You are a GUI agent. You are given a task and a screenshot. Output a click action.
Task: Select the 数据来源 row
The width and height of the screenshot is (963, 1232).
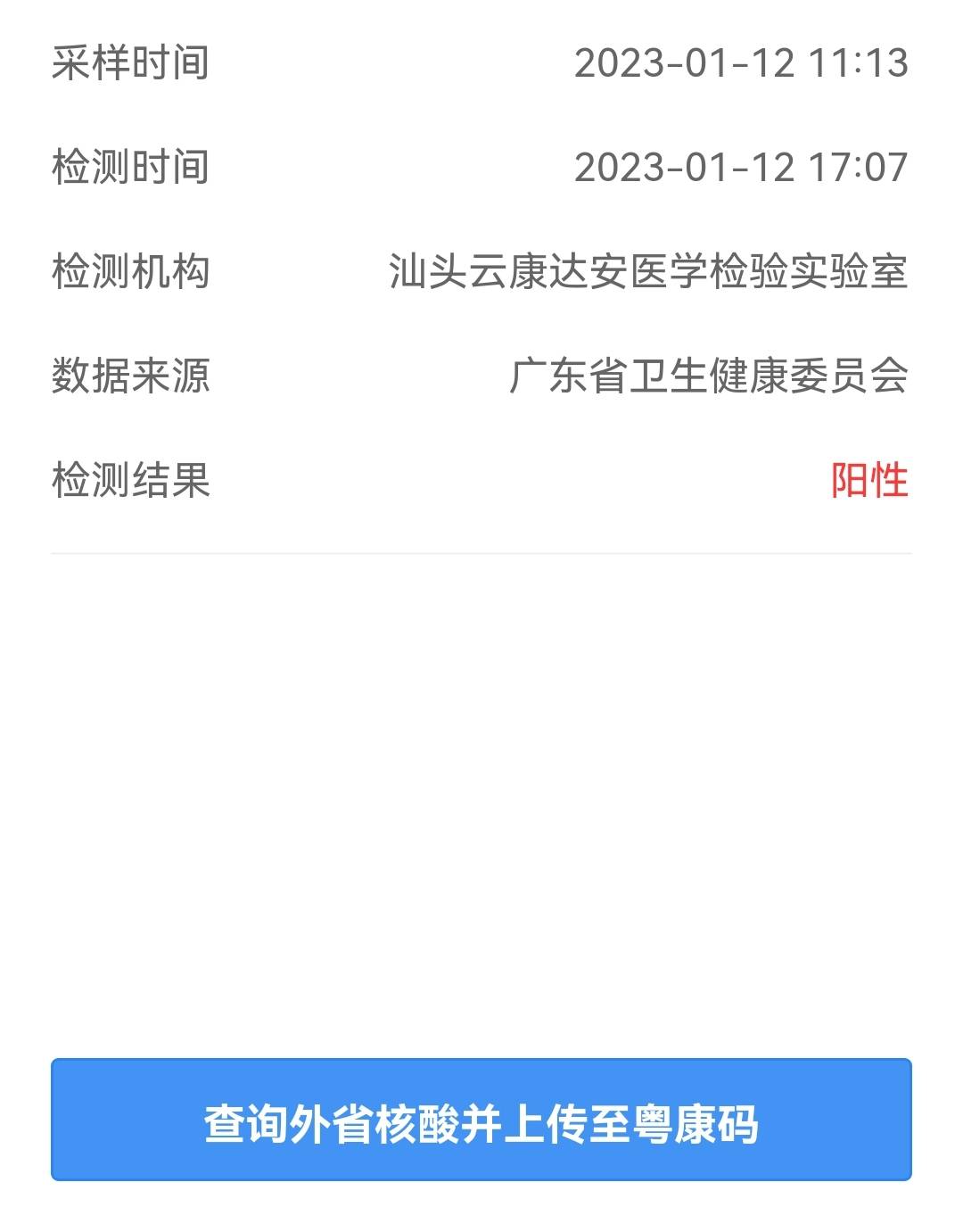(481, 376)
